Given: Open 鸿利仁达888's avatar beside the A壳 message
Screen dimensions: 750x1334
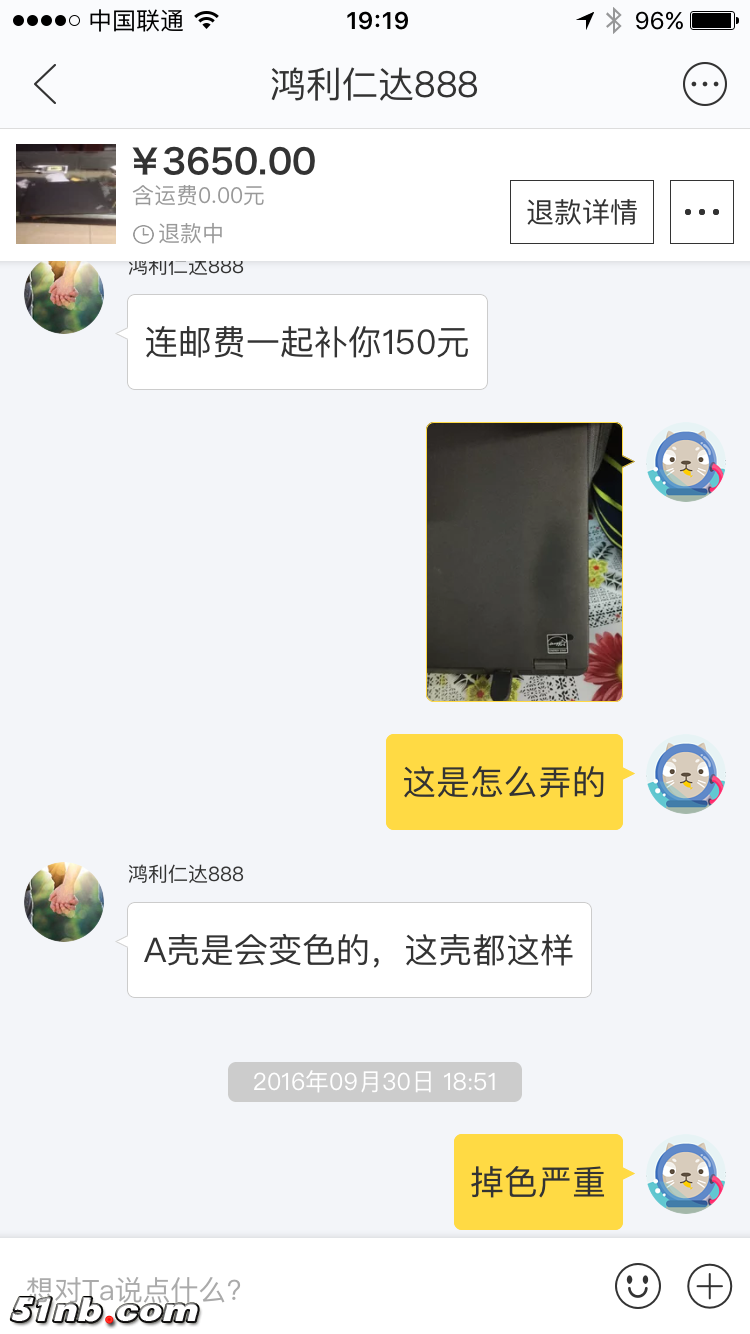Looking at the screenshot, I should pos(64,902).
